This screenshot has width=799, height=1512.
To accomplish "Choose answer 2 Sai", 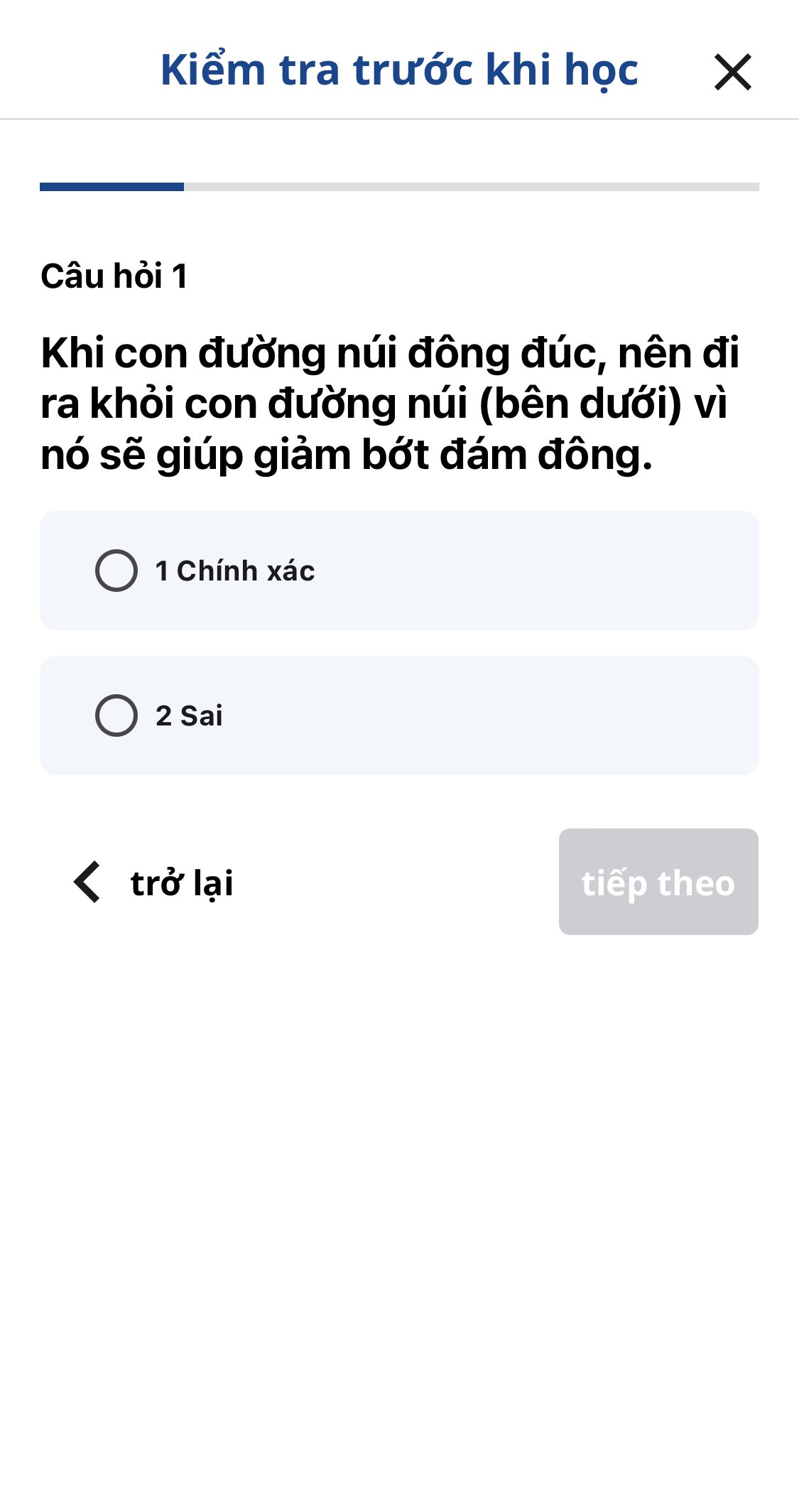I will pyautogui.click(x=399, y=715).
